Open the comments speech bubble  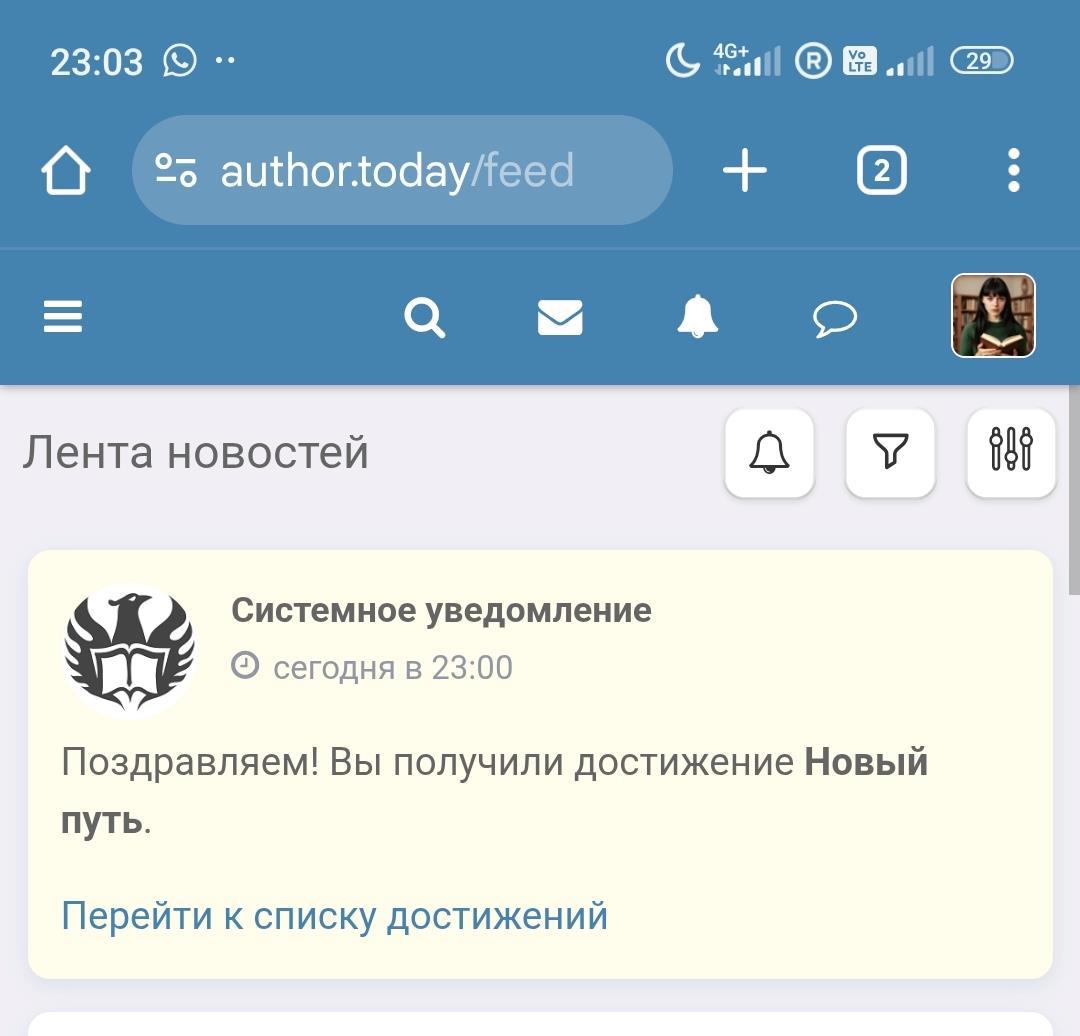tap(834, 319)
